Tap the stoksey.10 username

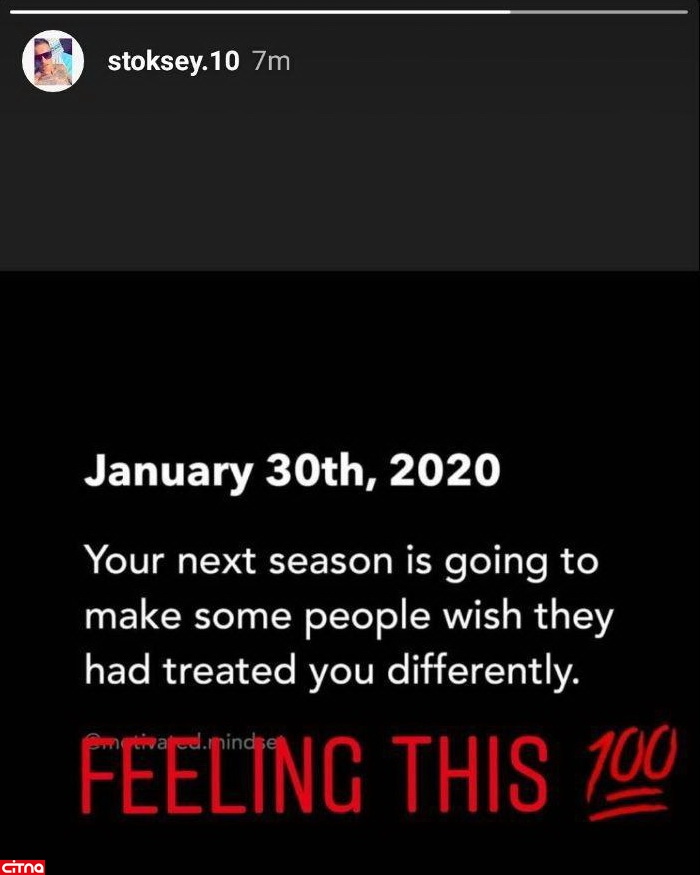173,61
